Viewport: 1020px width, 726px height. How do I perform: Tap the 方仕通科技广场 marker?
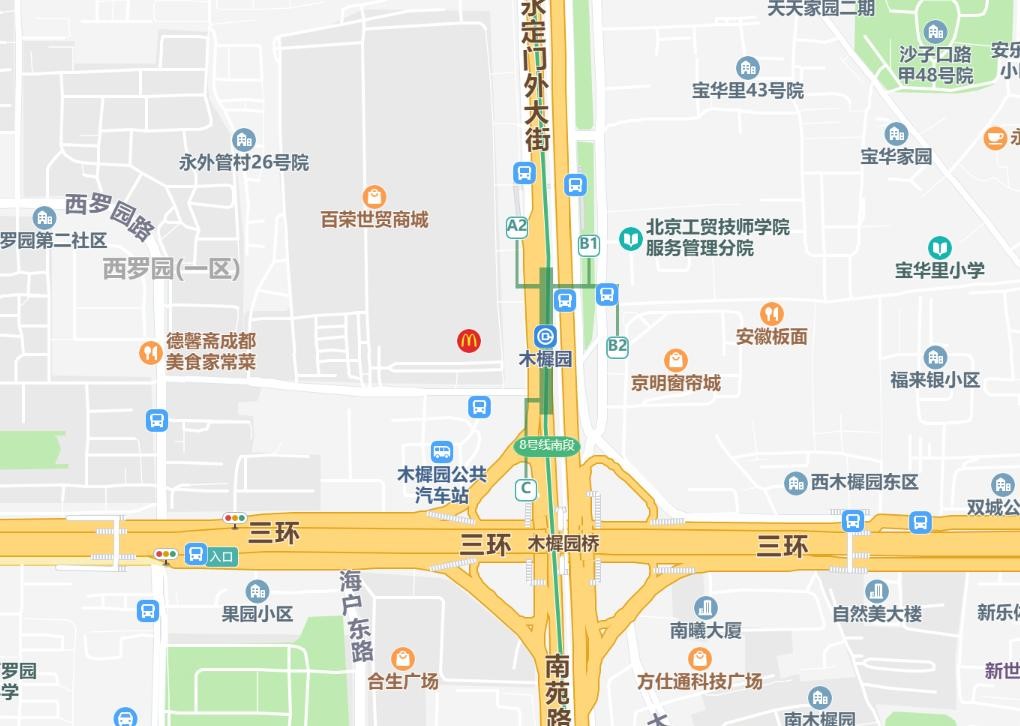coord(700,658)
